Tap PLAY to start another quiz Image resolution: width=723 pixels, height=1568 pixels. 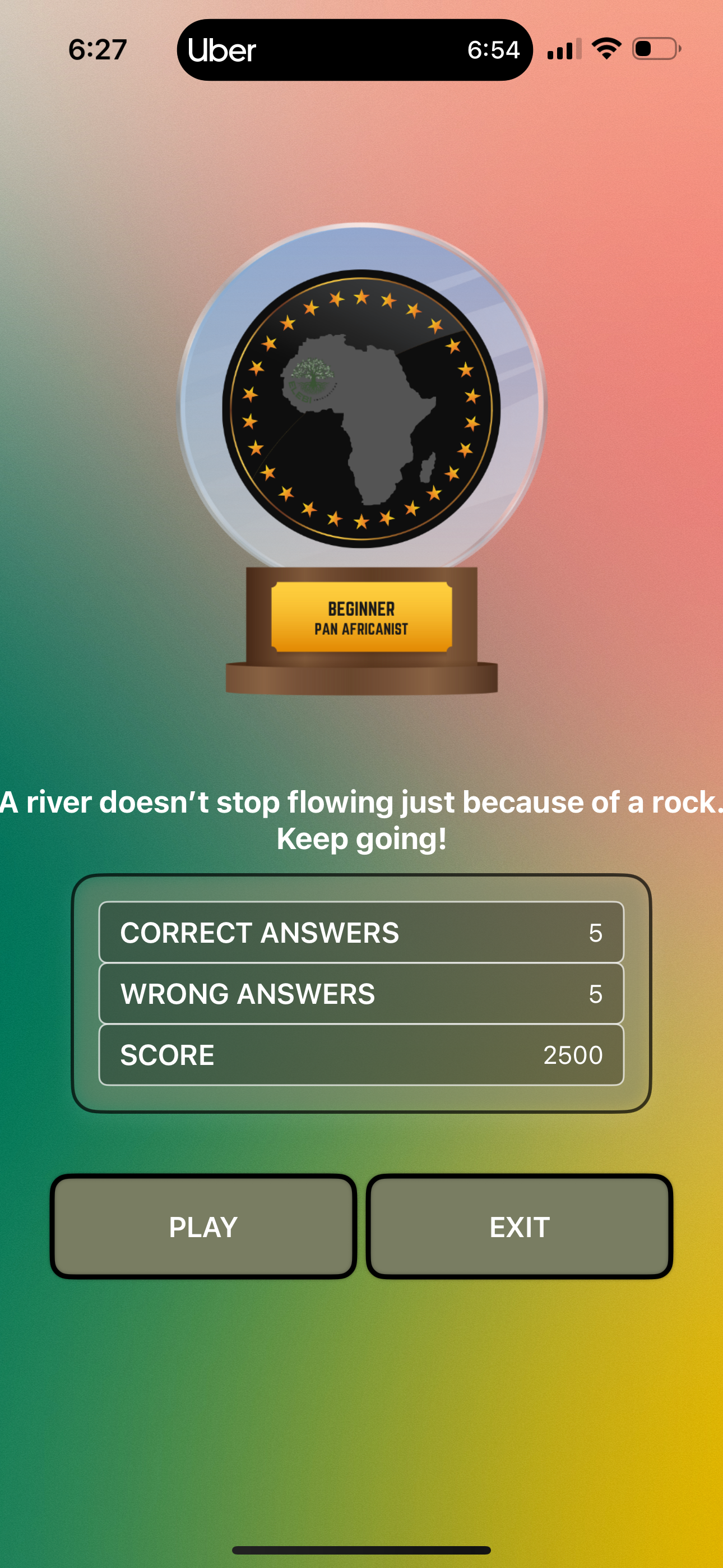(203, 1226)
